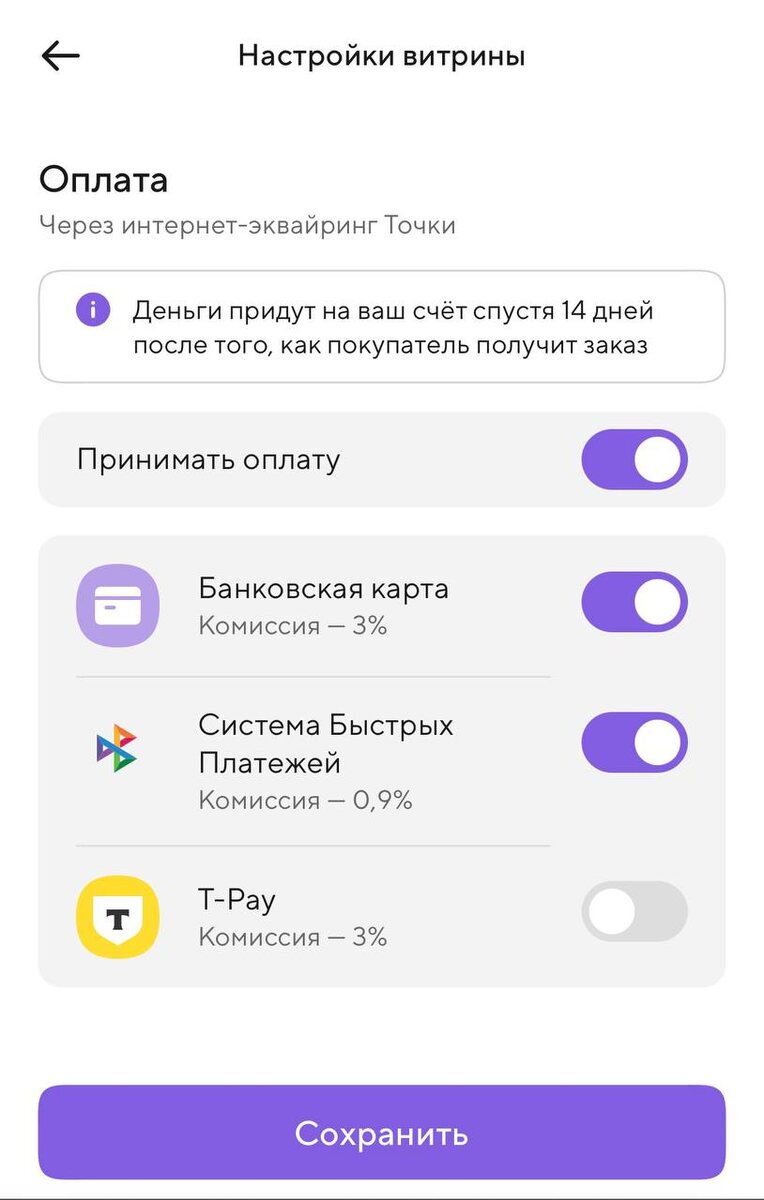This screenshot has width=764, height=1200.
Task: Click the Оплата section heading
Action: [103, 180]
